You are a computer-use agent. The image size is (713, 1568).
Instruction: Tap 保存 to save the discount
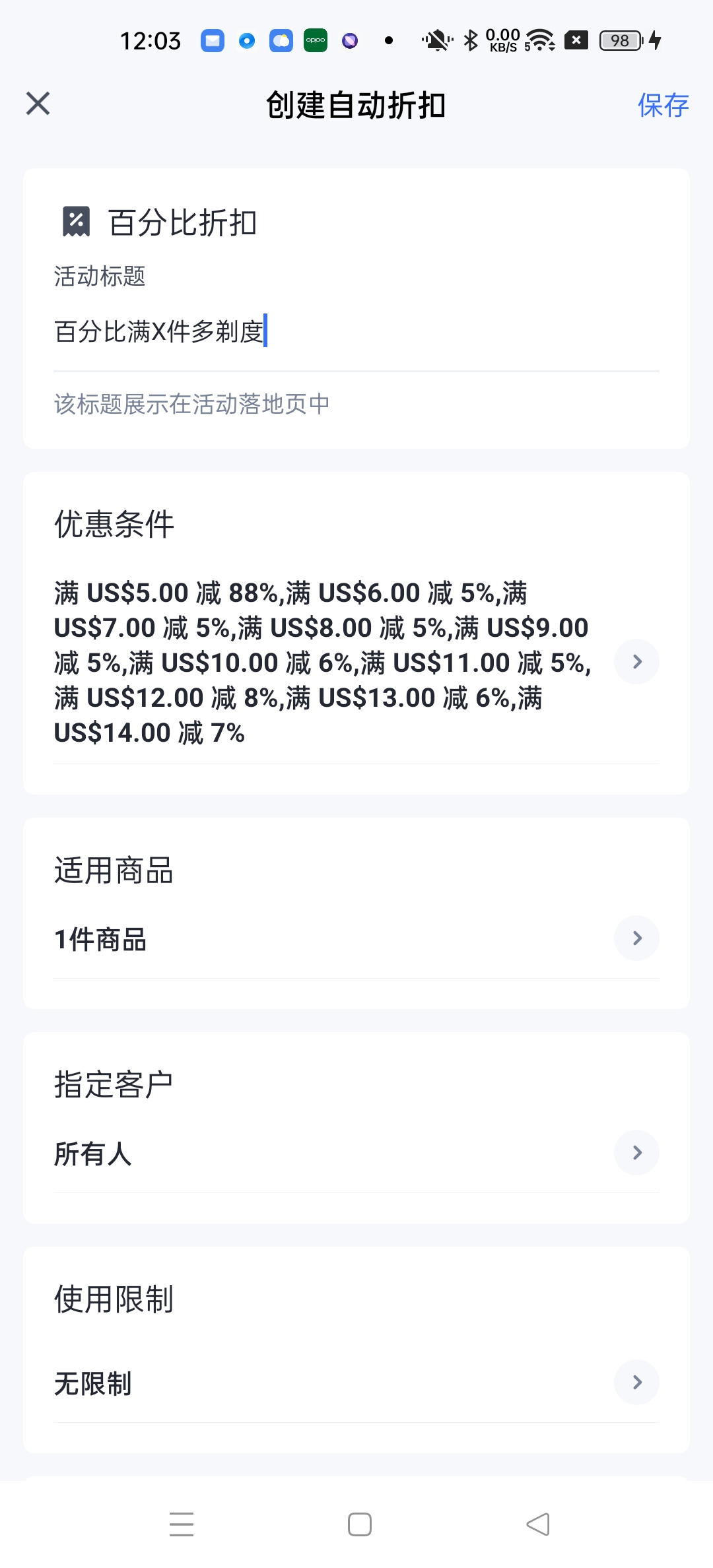(662, 105)
